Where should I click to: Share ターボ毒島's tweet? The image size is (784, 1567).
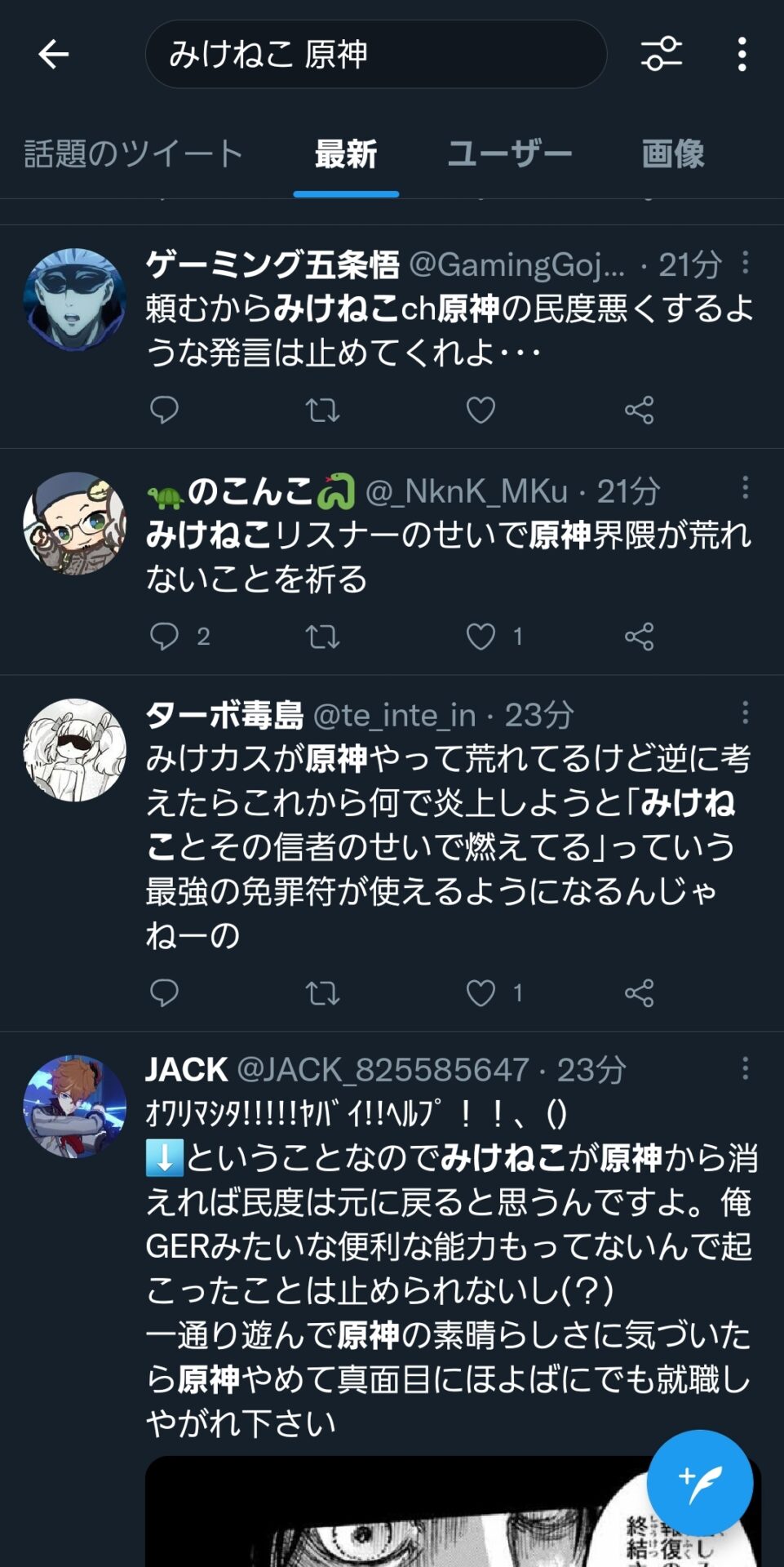(x=639, y=993)
